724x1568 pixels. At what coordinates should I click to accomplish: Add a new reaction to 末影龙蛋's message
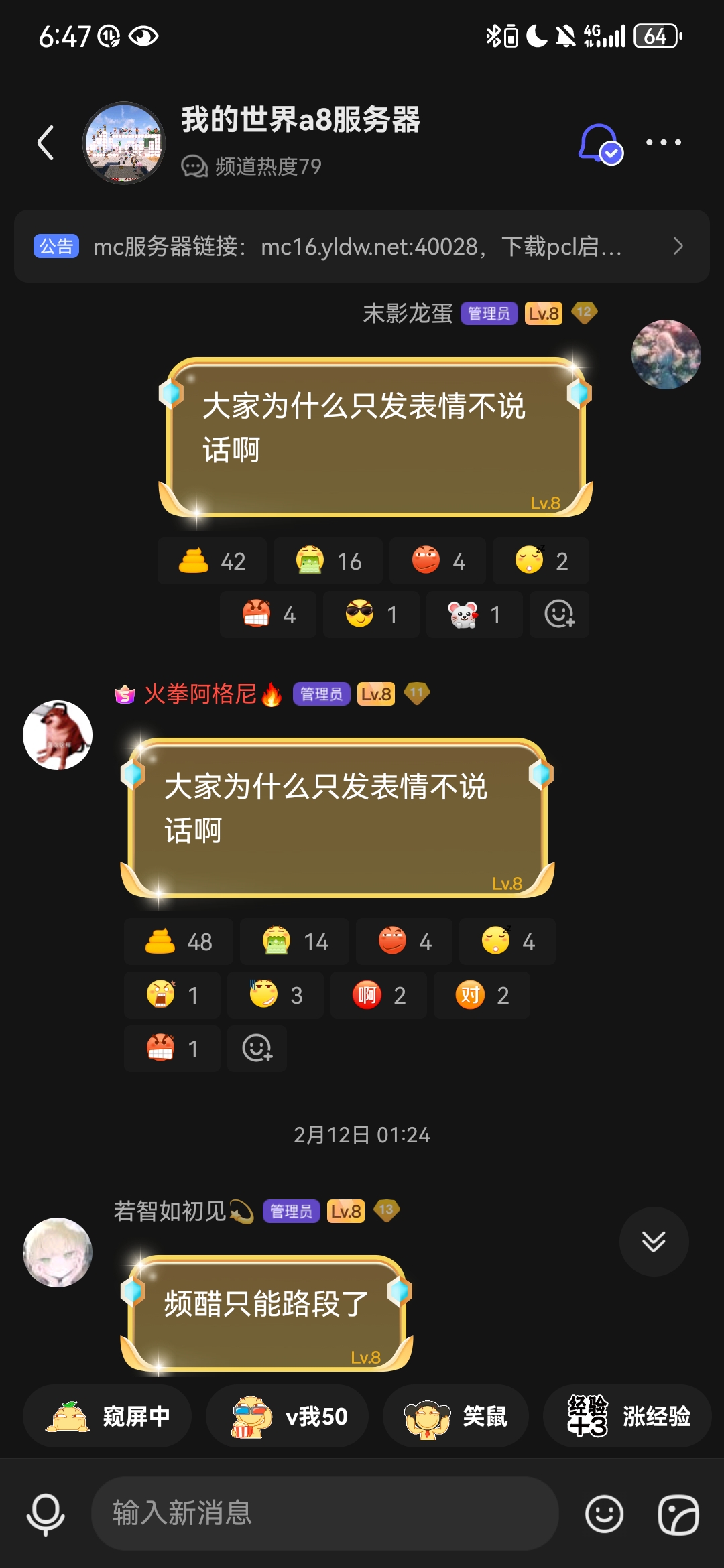coord(559,614)
